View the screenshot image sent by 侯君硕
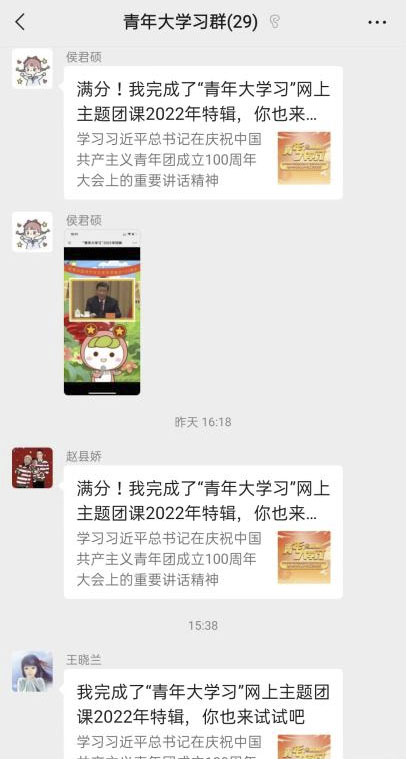The height and width of the screenshot is (760, 407). (x=102, y=313)
